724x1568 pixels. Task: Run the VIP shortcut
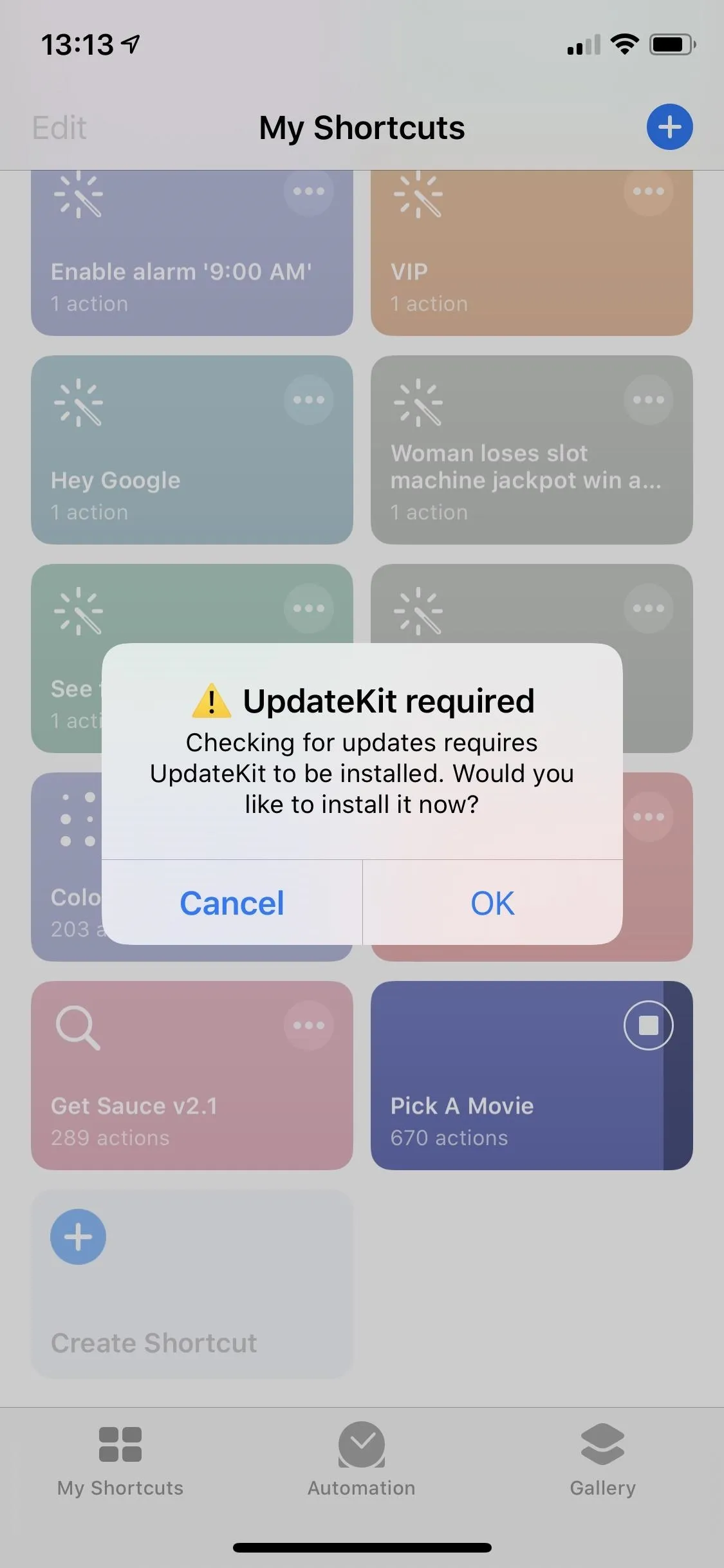point(532,252)
